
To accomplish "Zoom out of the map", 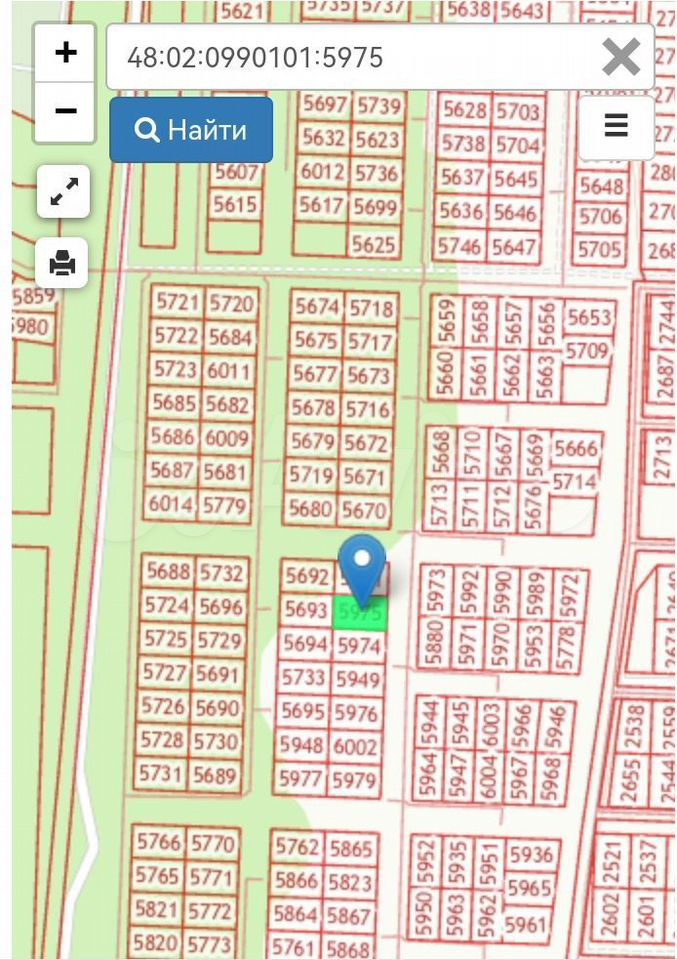I will [65, 110].
